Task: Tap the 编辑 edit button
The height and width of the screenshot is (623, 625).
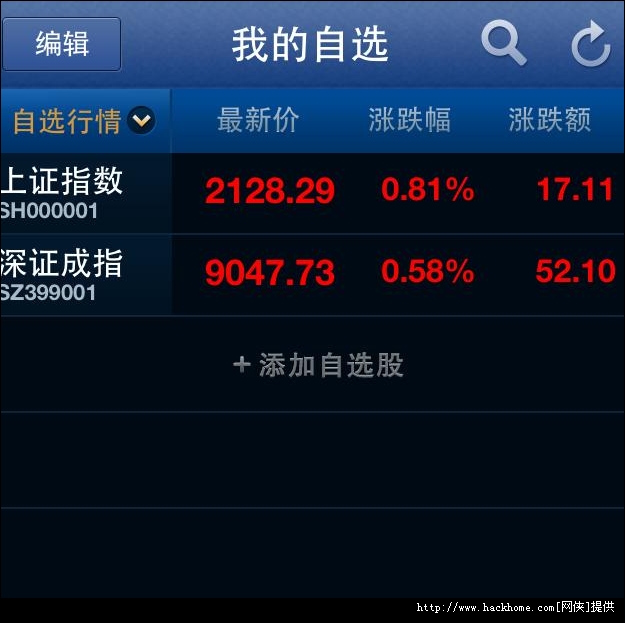Action: 61,44
